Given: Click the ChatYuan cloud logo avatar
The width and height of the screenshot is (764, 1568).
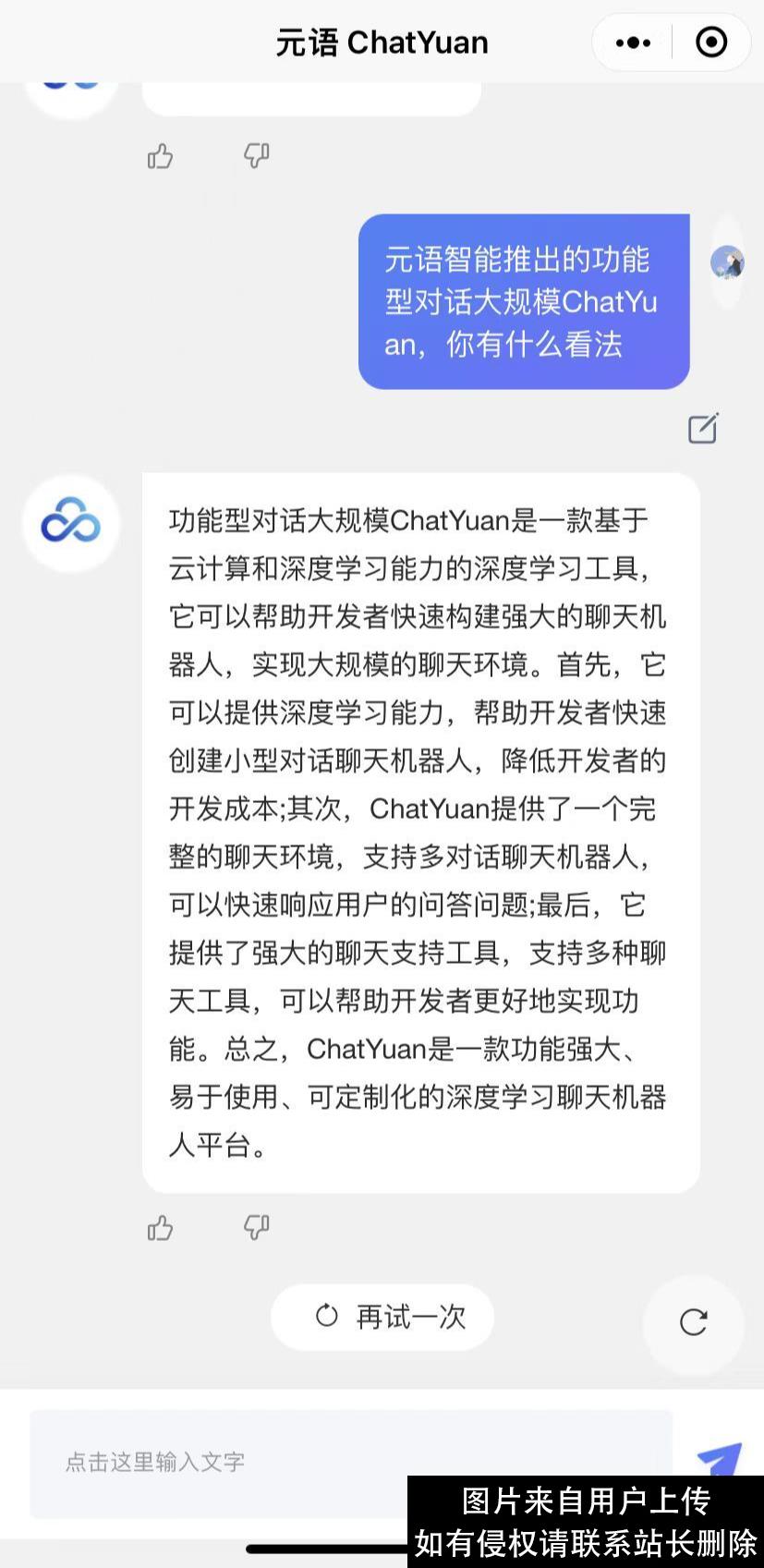Looking at the screenshot, I should coord(70,523).
